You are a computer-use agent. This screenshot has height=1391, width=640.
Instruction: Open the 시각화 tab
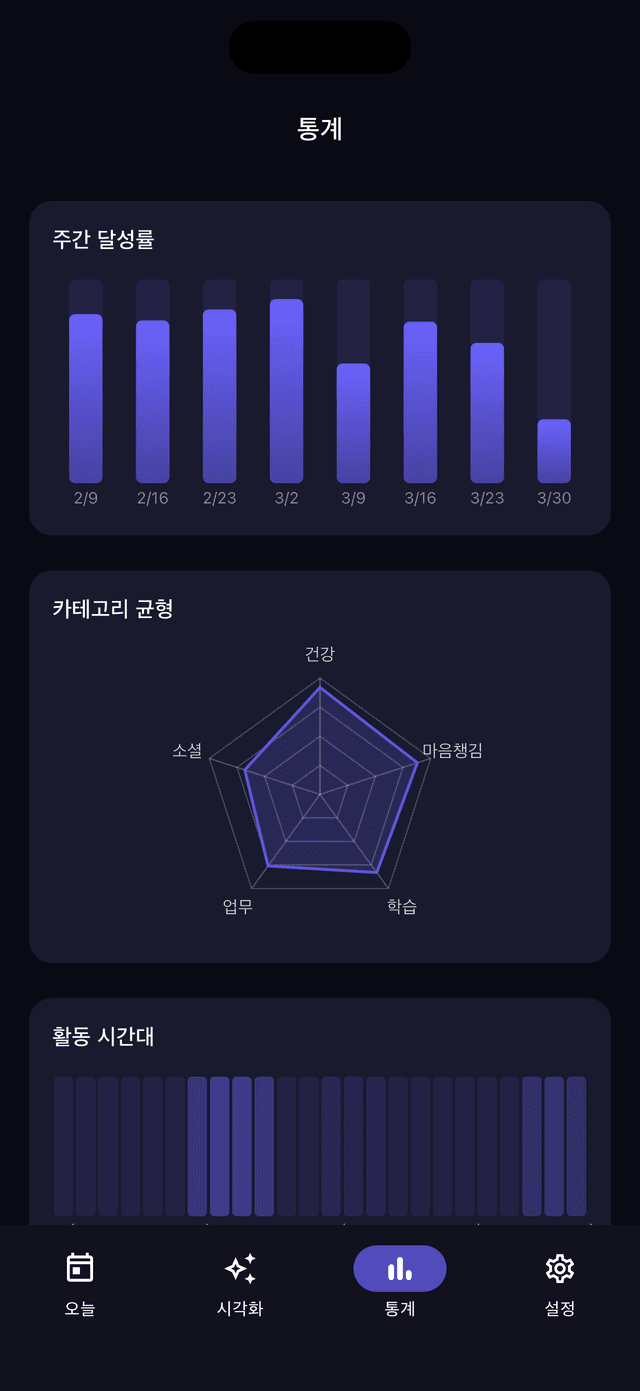(240, 1284)
